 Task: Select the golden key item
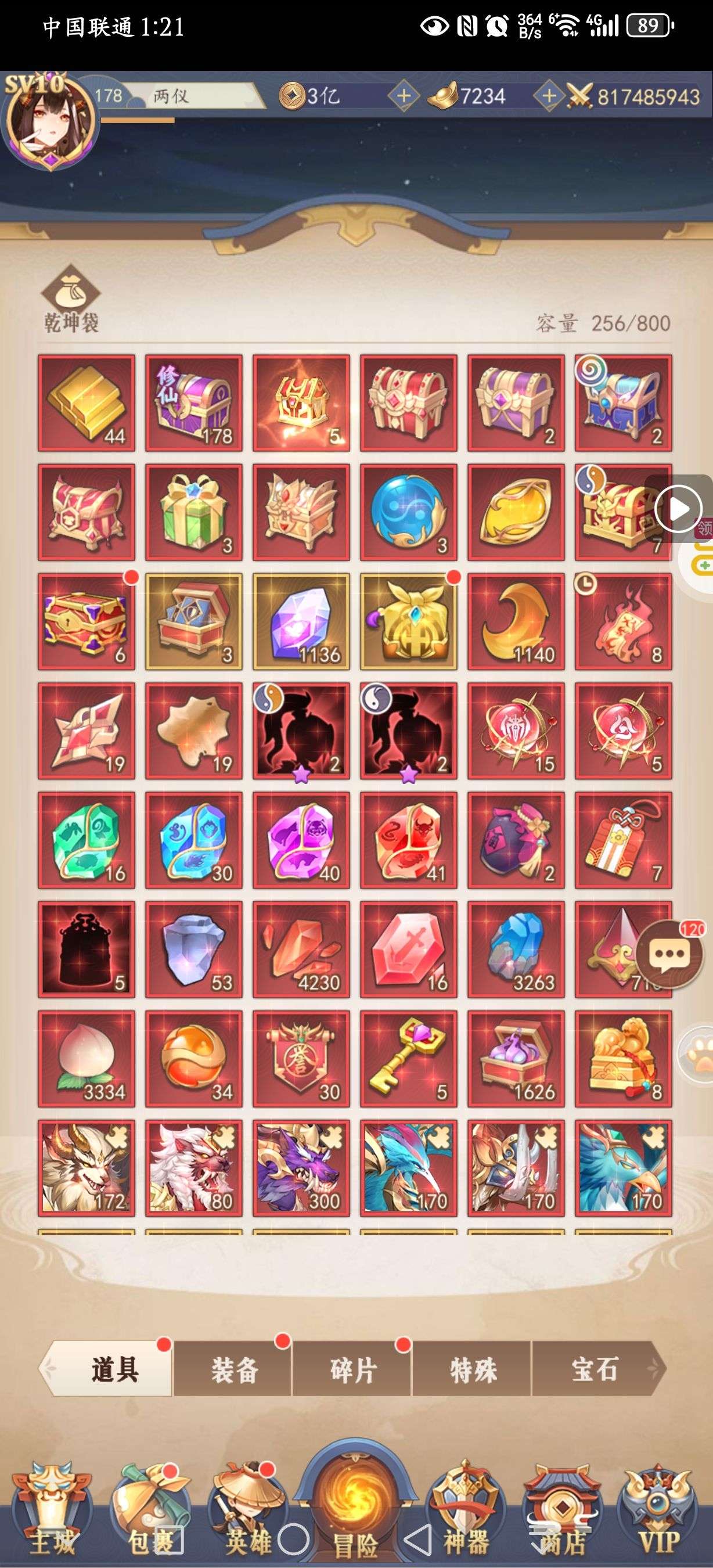click(x=408, y=1059)
